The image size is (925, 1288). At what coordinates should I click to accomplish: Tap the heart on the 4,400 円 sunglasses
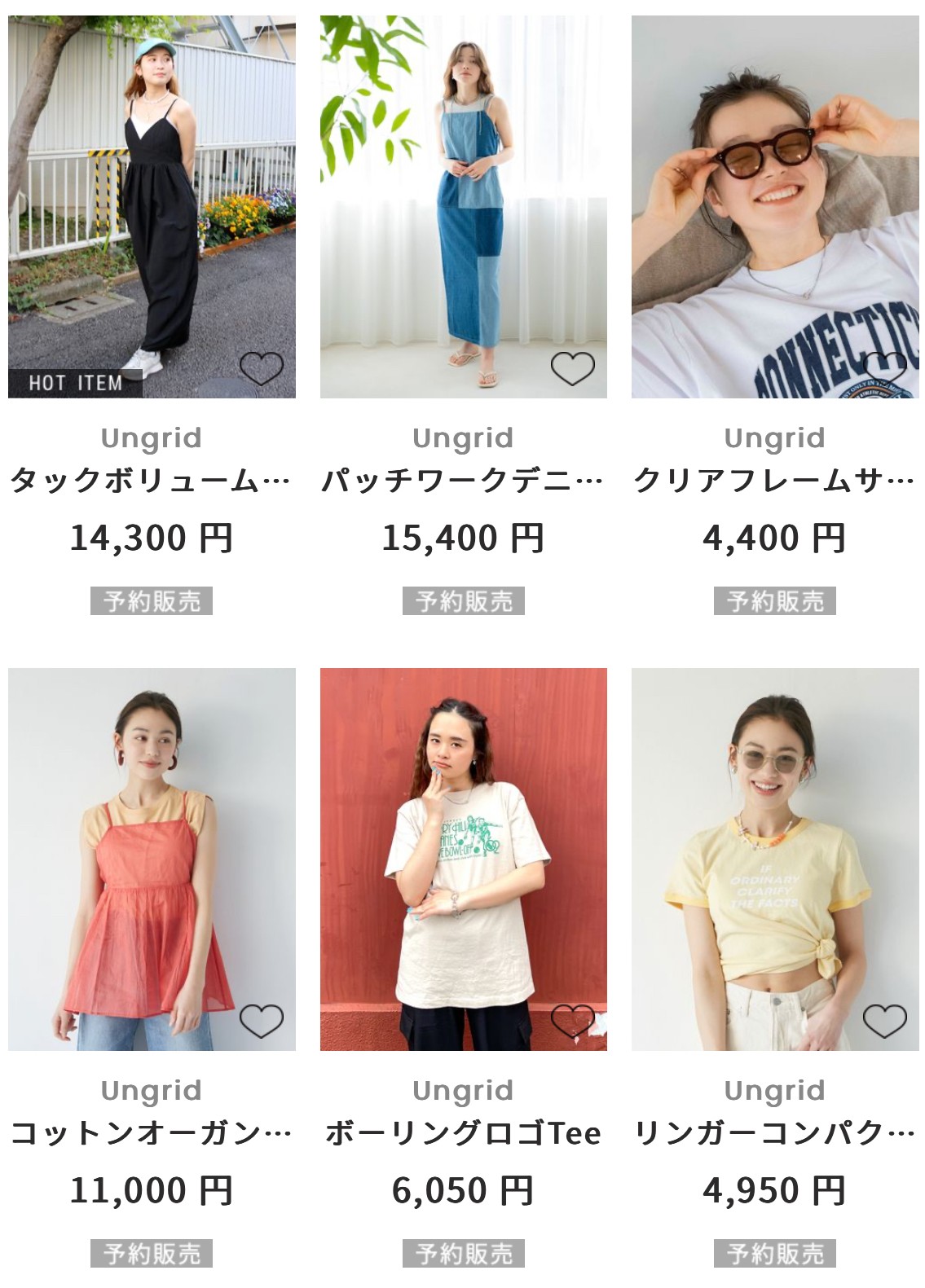click(x=884, y=367)
